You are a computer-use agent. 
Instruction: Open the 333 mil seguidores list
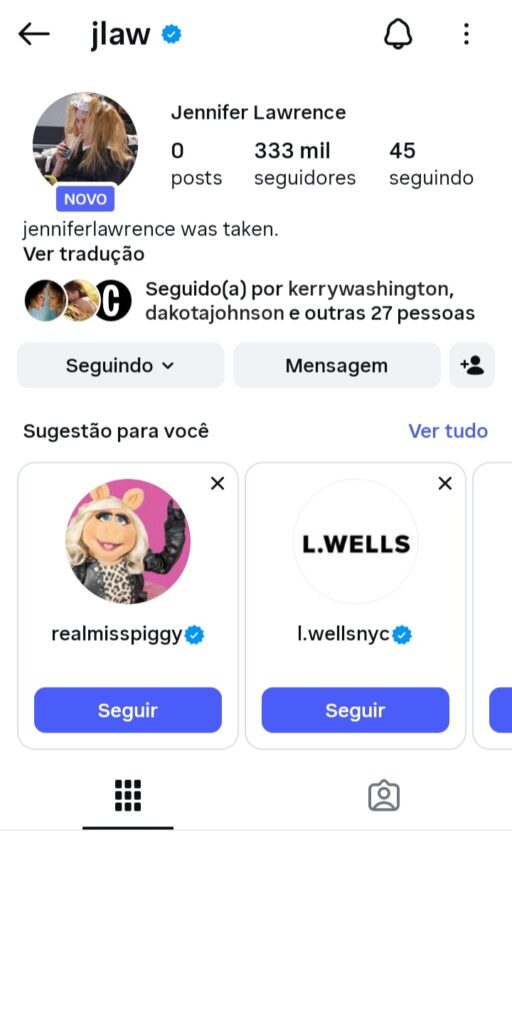pyautogui.click(x=304, y=163)
